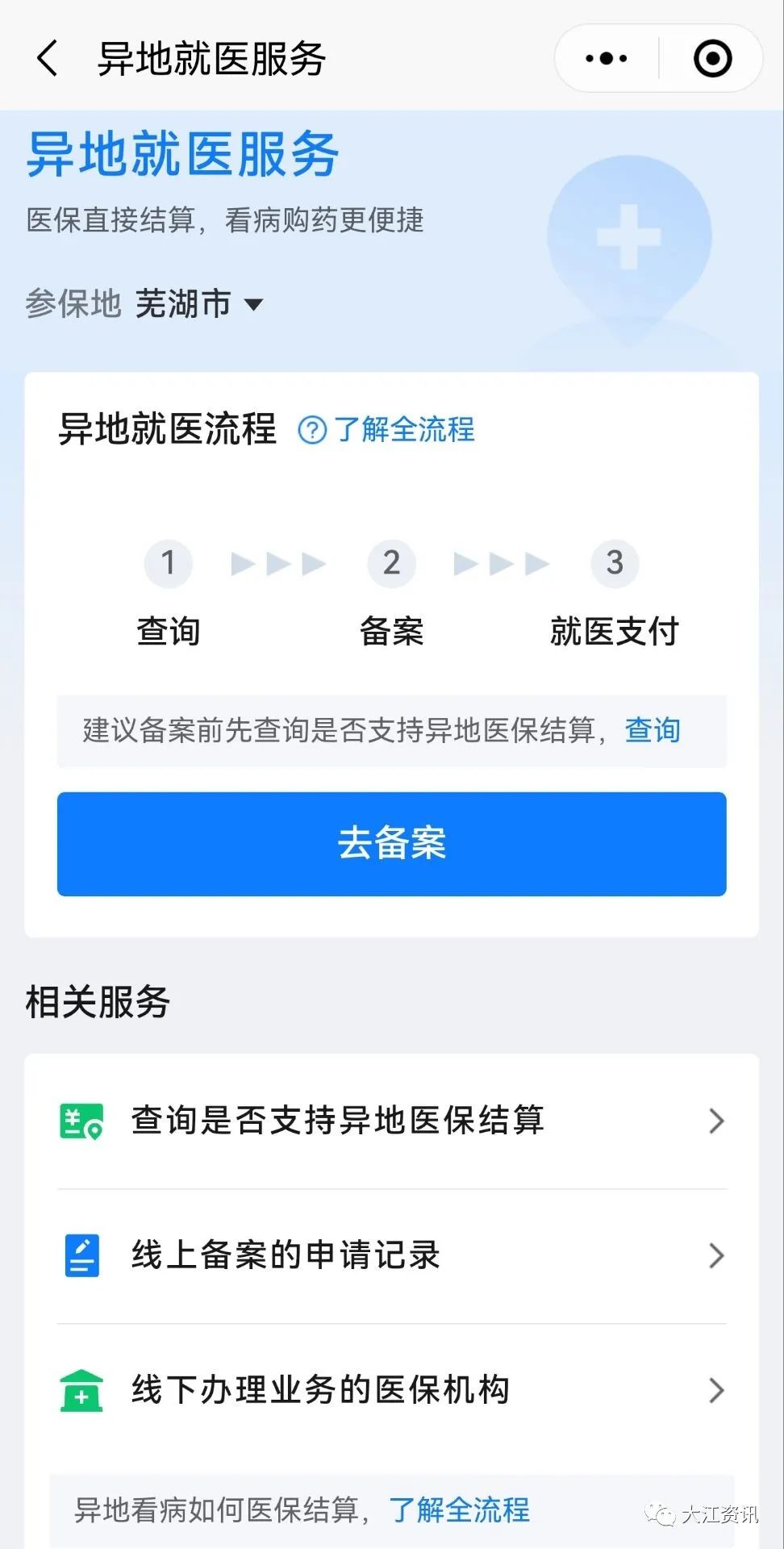784x1549 pixels.
Task: Close the mini-program with the circle icon
Action: (712, 59)
